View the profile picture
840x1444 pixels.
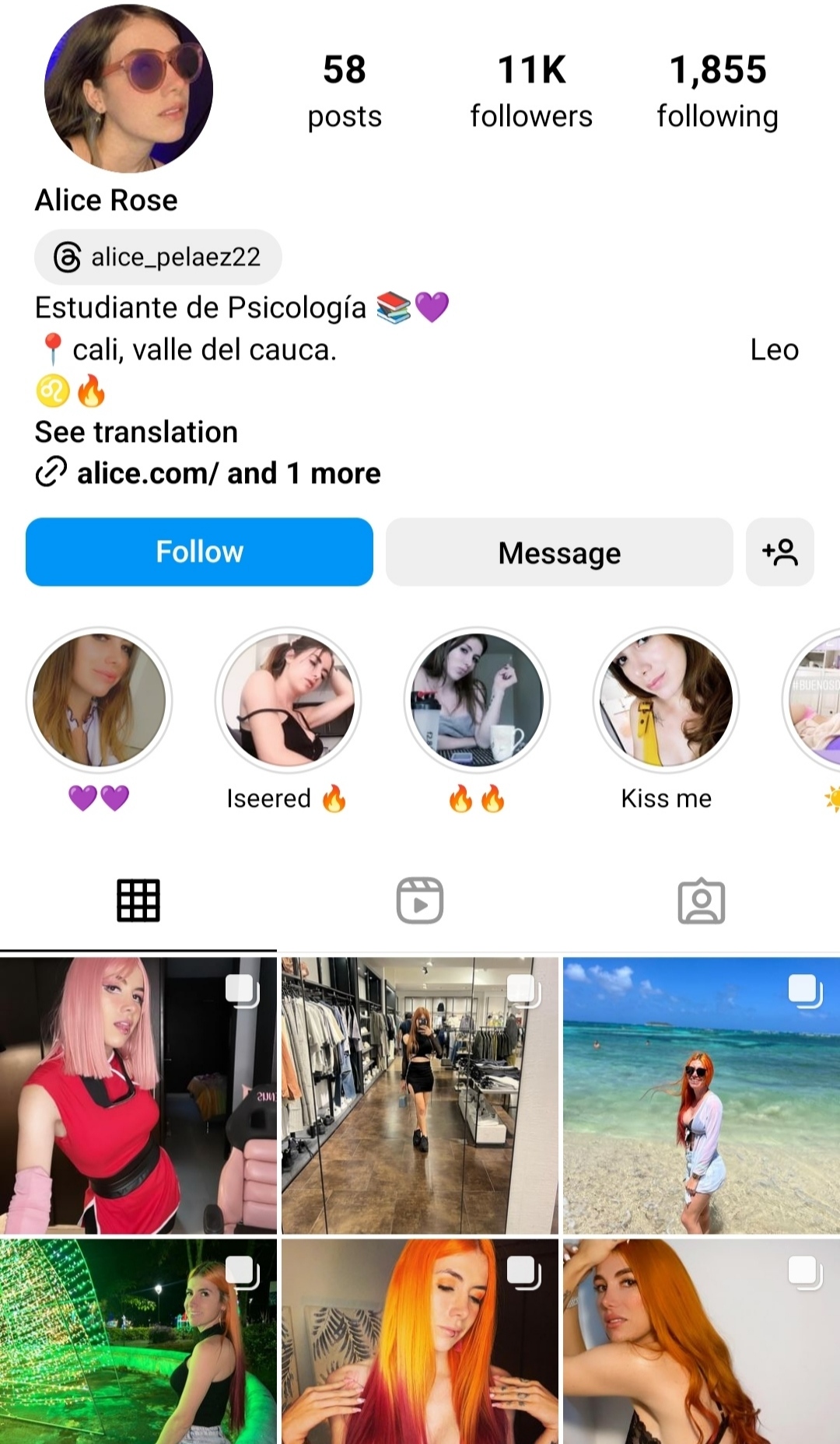[128, 89]
